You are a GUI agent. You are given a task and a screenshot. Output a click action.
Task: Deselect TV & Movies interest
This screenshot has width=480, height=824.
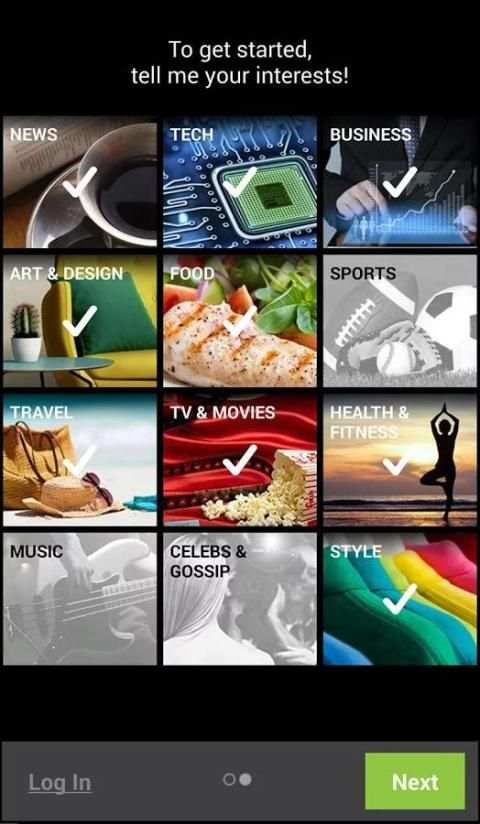point(240,460)
